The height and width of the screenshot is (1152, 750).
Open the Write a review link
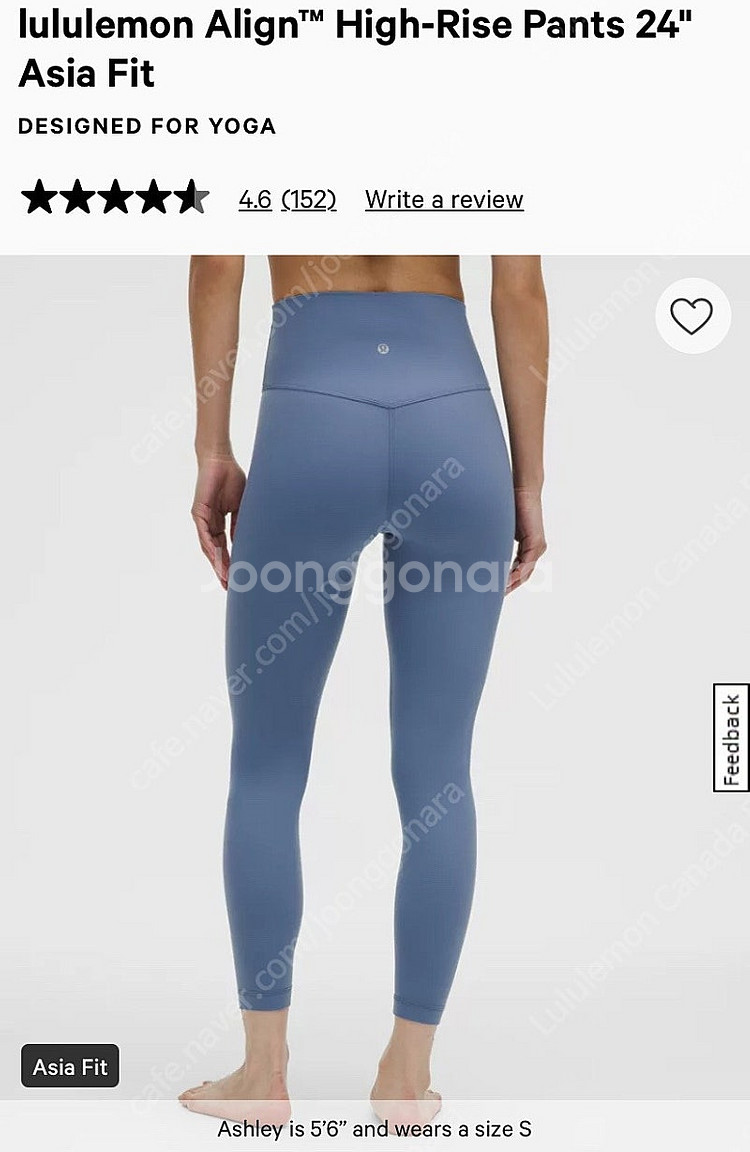click(444, 200)
